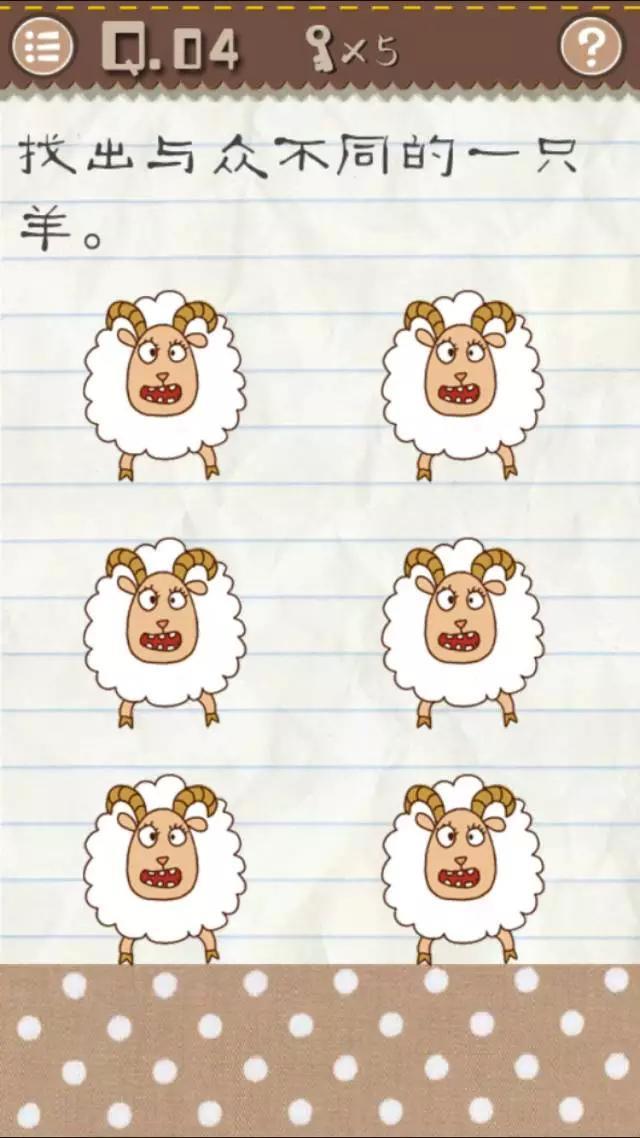Open the level list menu button
Screen dimensions: 640x1138
42,47
